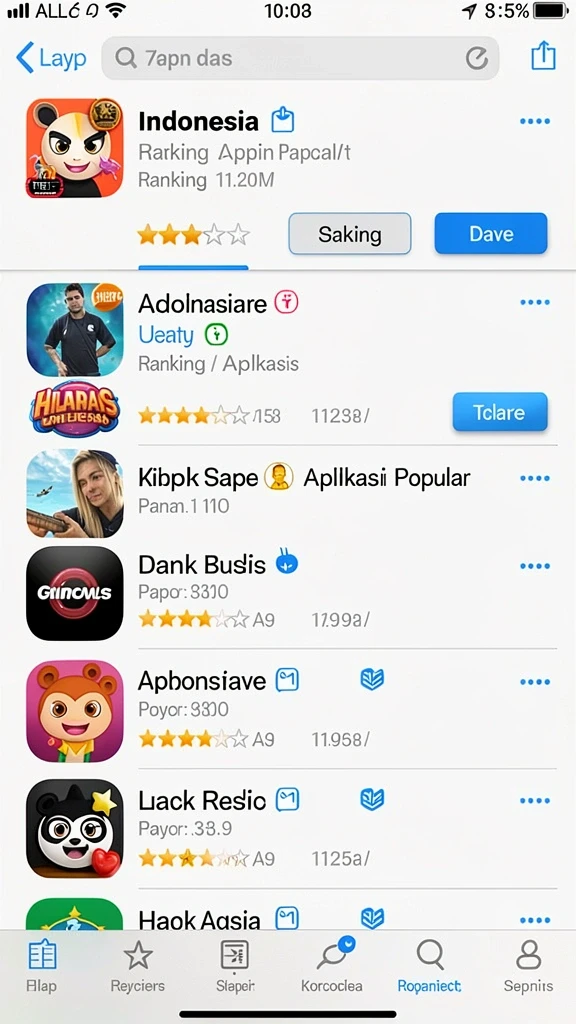
Task: Open more options for Adolnasiare
Action: click(535, 302)
